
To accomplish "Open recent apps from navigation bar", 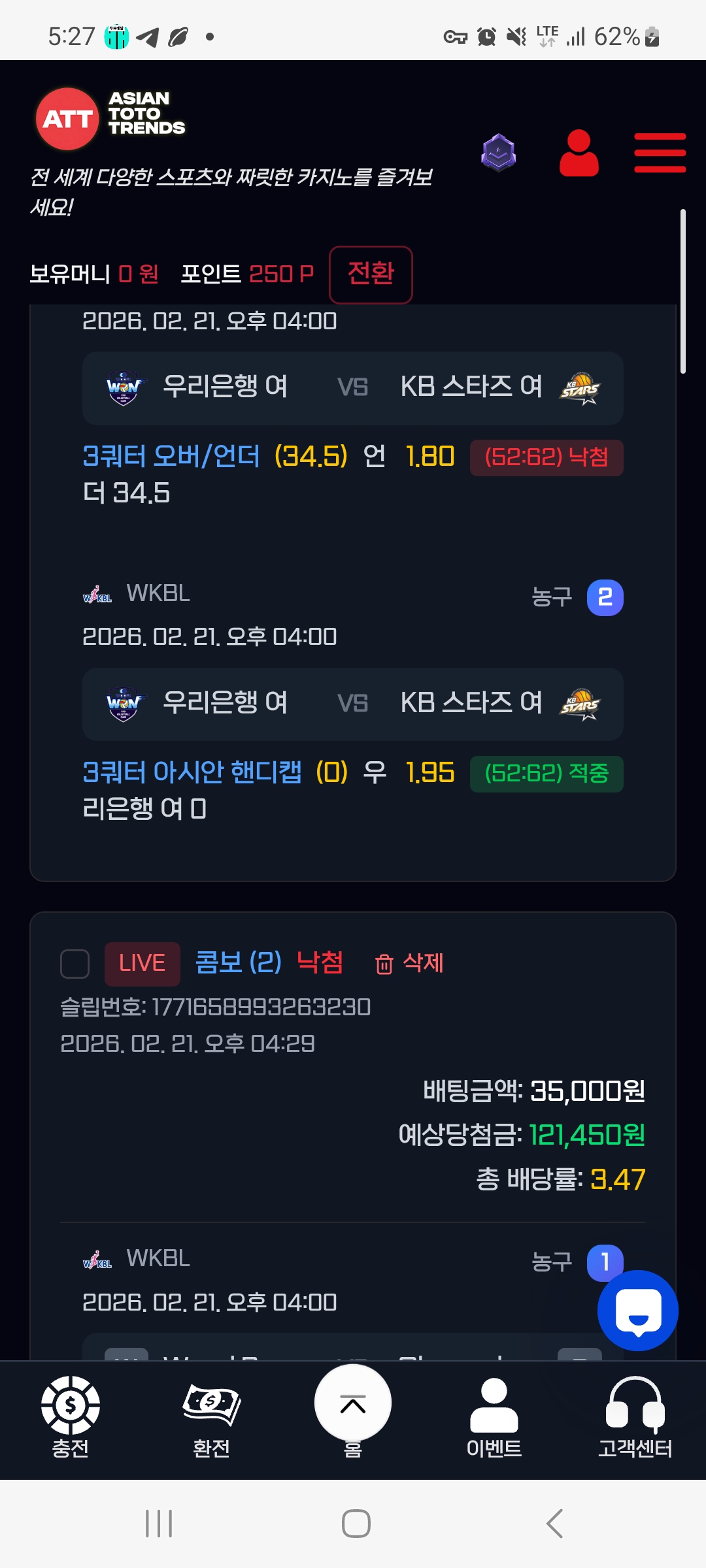I will click(159, 1524).
